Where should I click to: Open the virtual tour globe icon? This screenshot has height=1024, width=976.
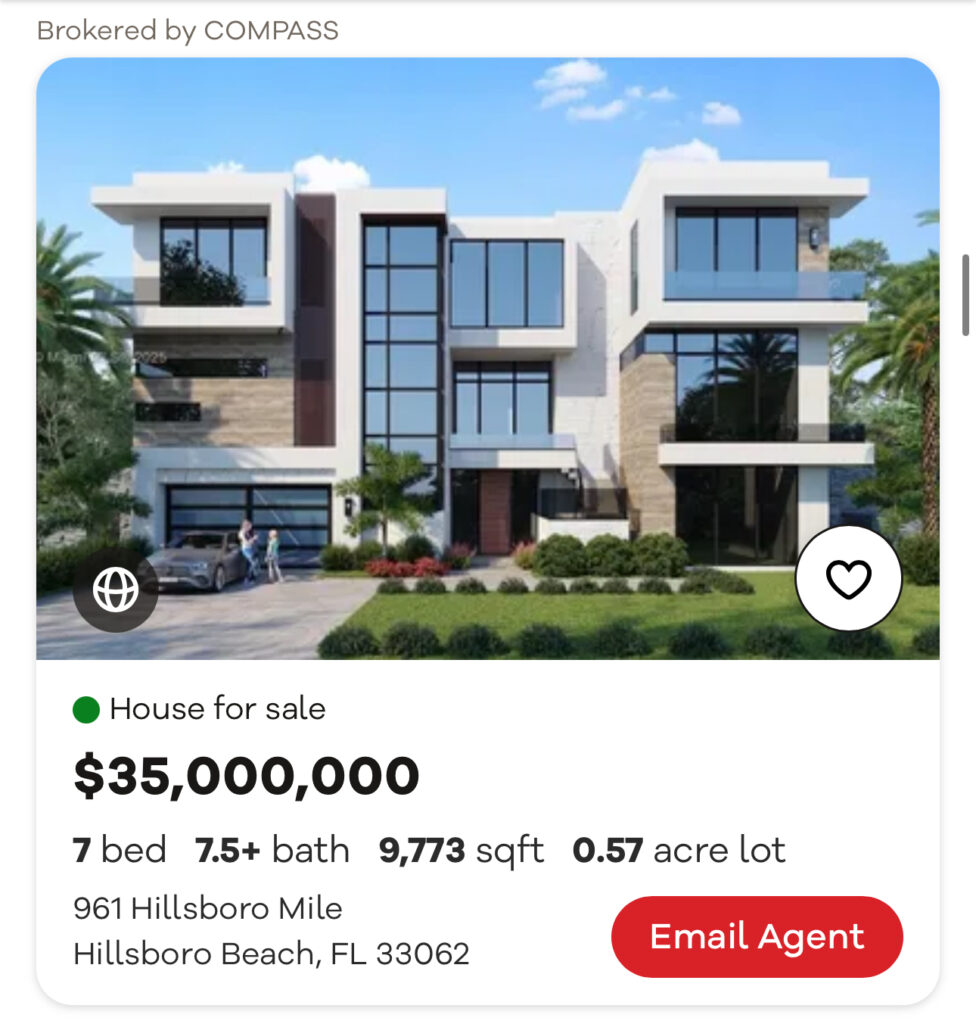115,590
